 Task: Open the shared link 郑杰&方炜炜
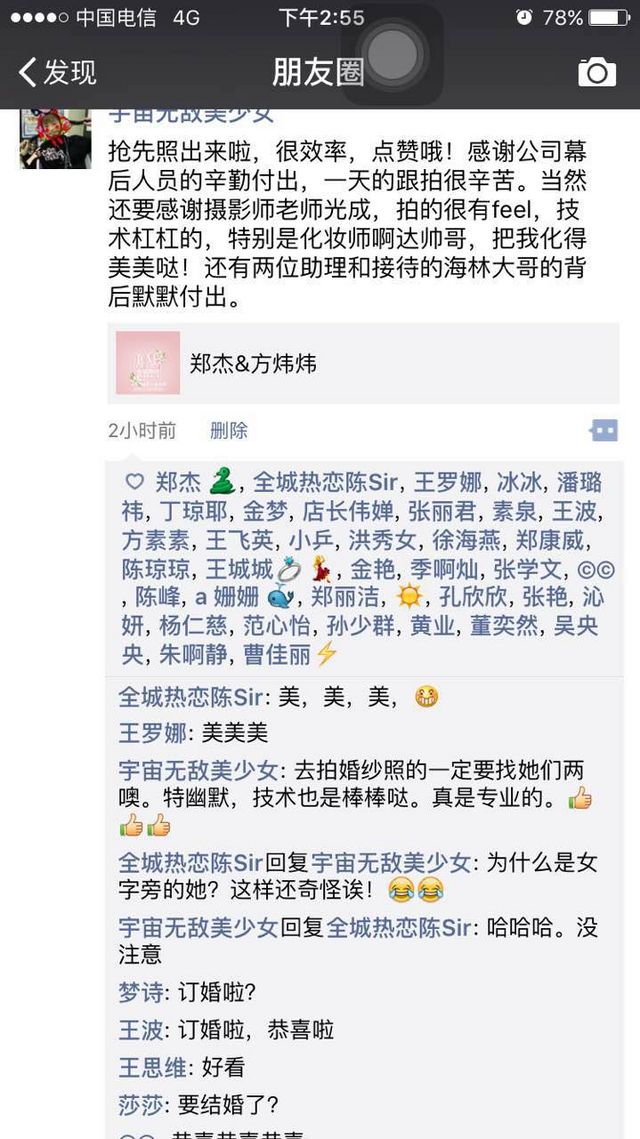(x=363, y=363)
